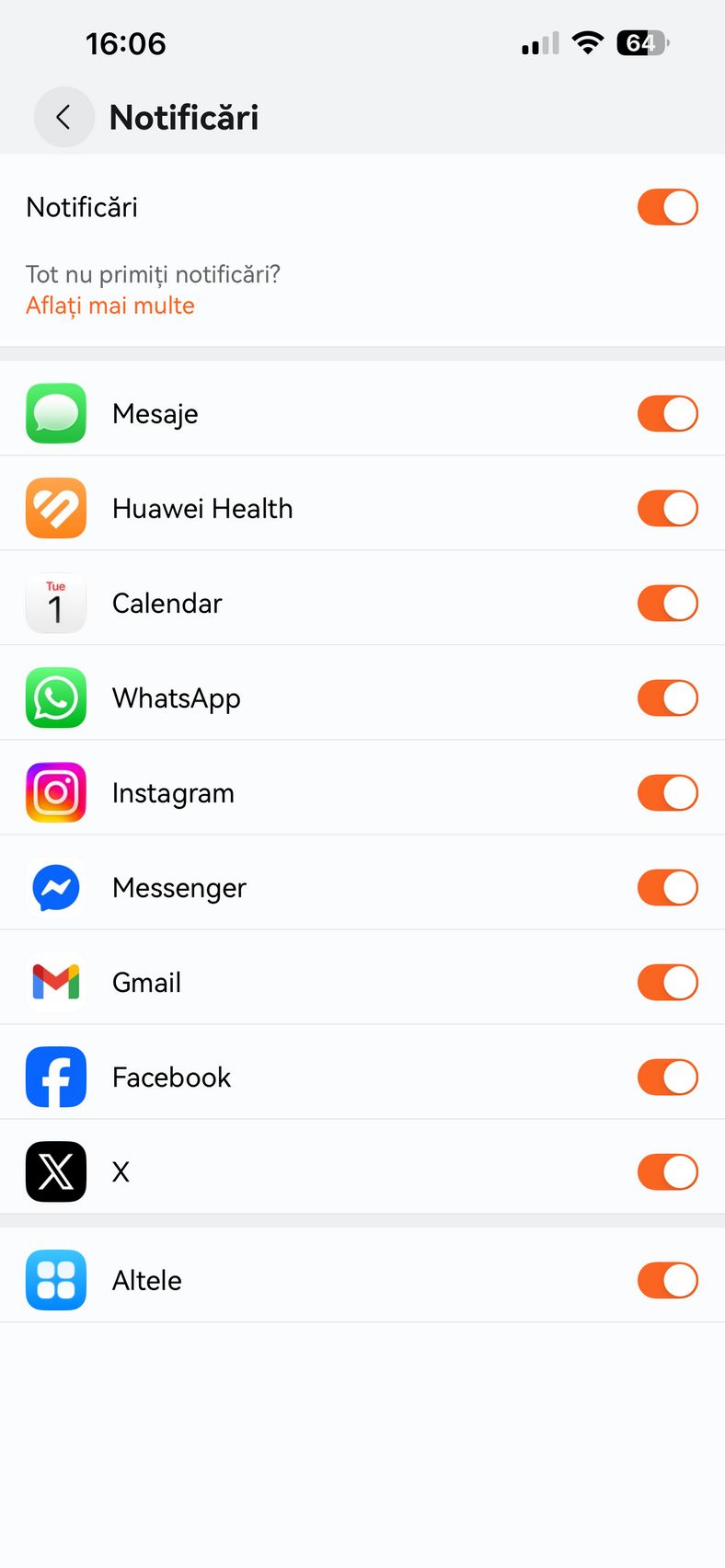
Task: Toggle the Gmail notifications switch
Action: tap(667, 983)
